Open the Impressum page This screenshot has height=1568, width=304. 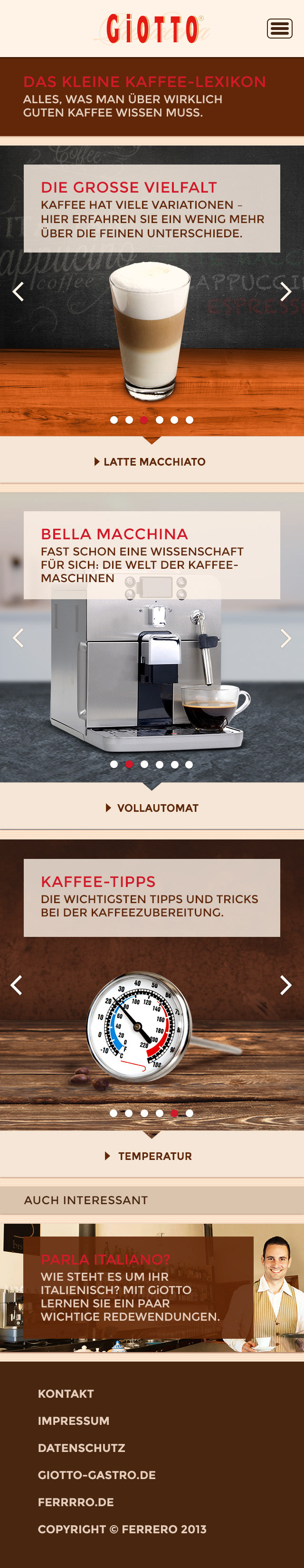[74, 1421]
